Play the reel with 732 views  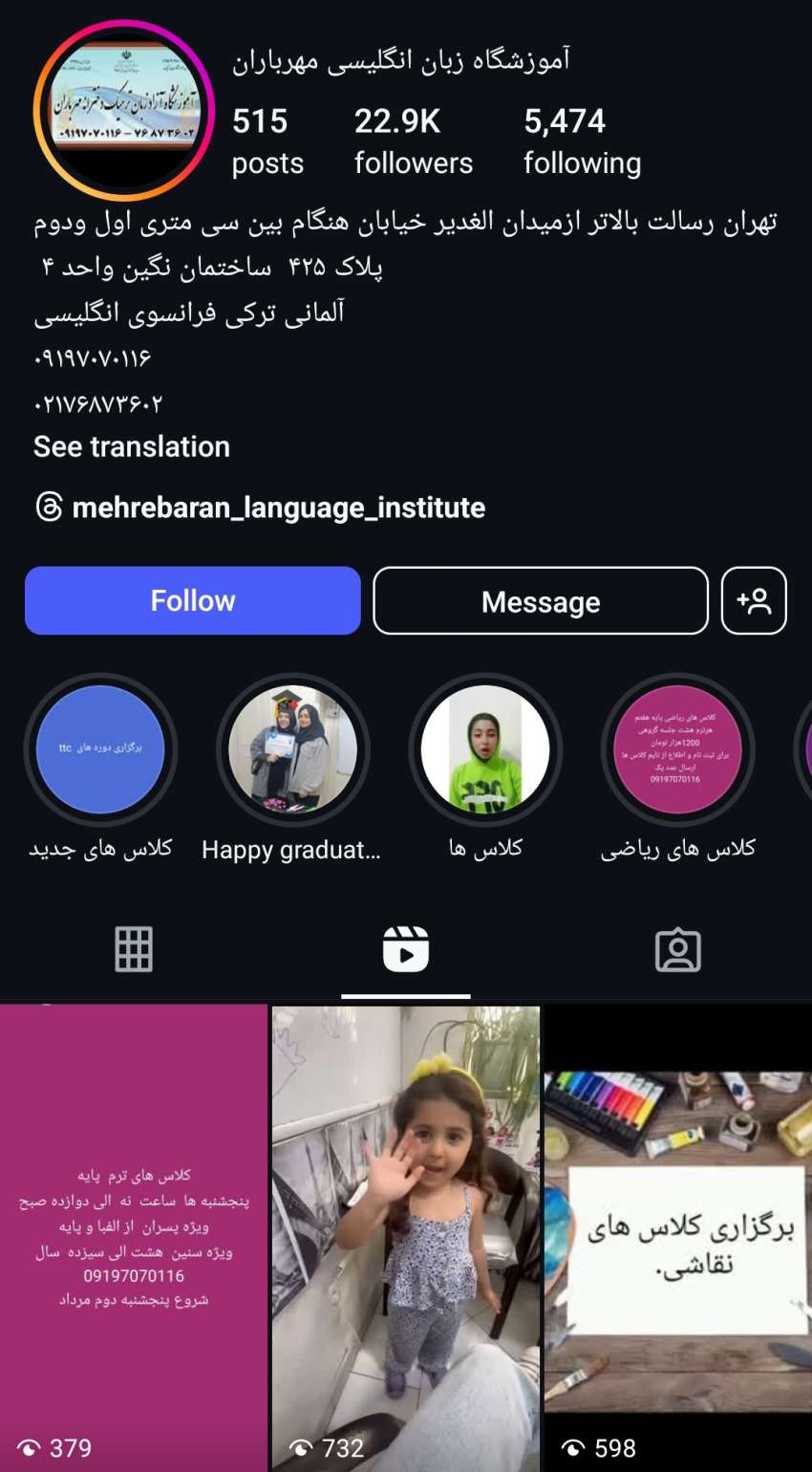point(406,1238)
